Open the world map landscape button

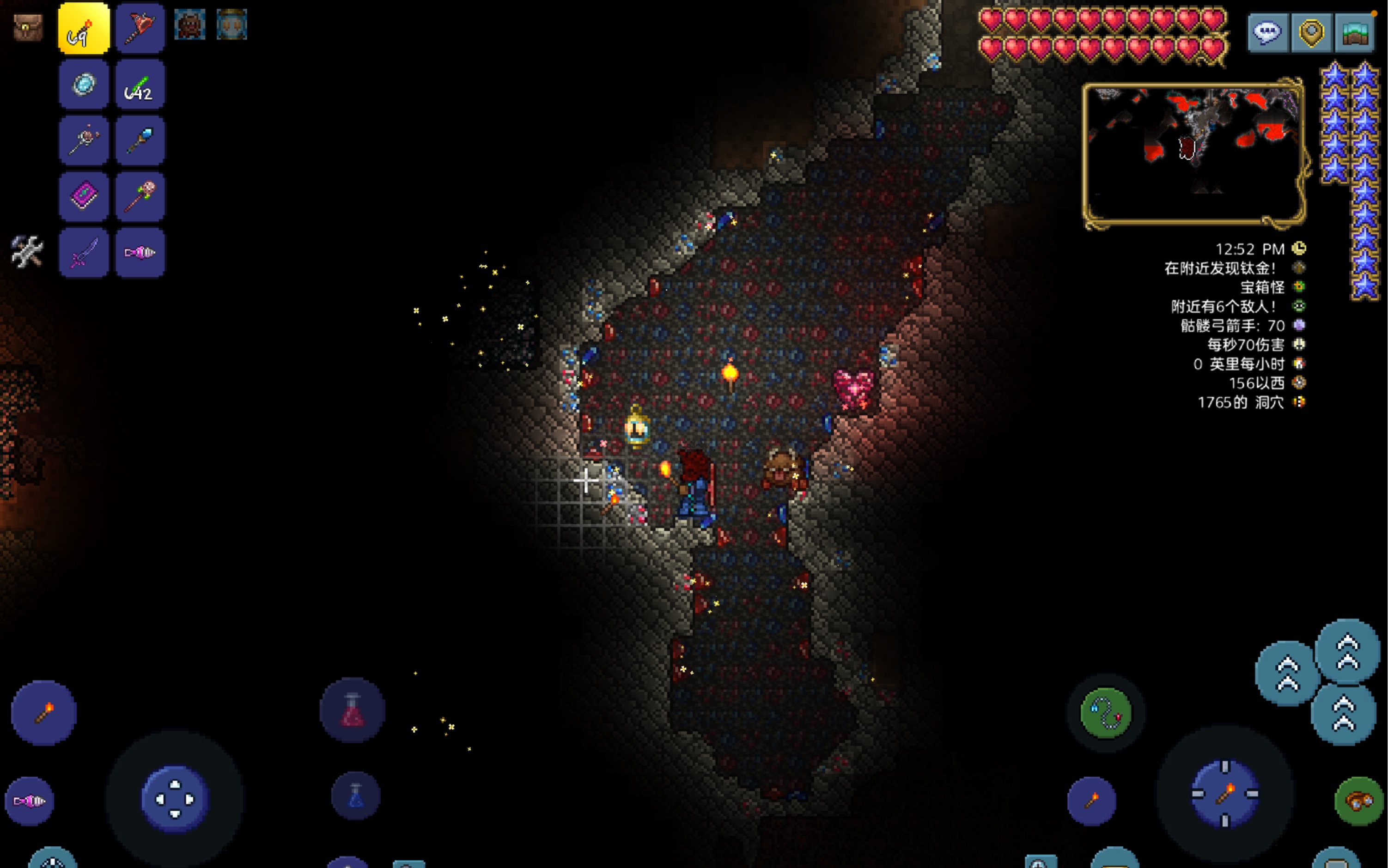pos(1355,33)
